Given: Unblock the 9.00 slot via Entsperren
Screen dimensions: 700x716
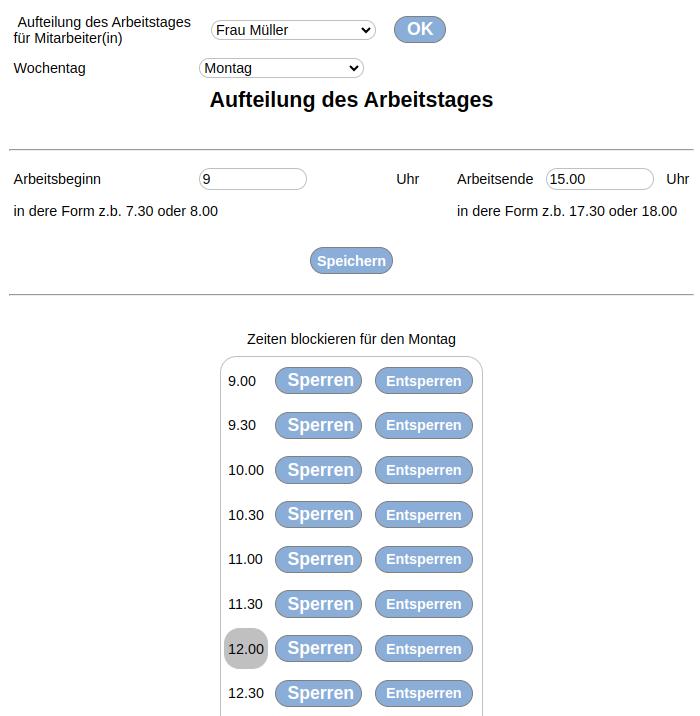Looking at the screenshot, I should click(x=424, y=381).
